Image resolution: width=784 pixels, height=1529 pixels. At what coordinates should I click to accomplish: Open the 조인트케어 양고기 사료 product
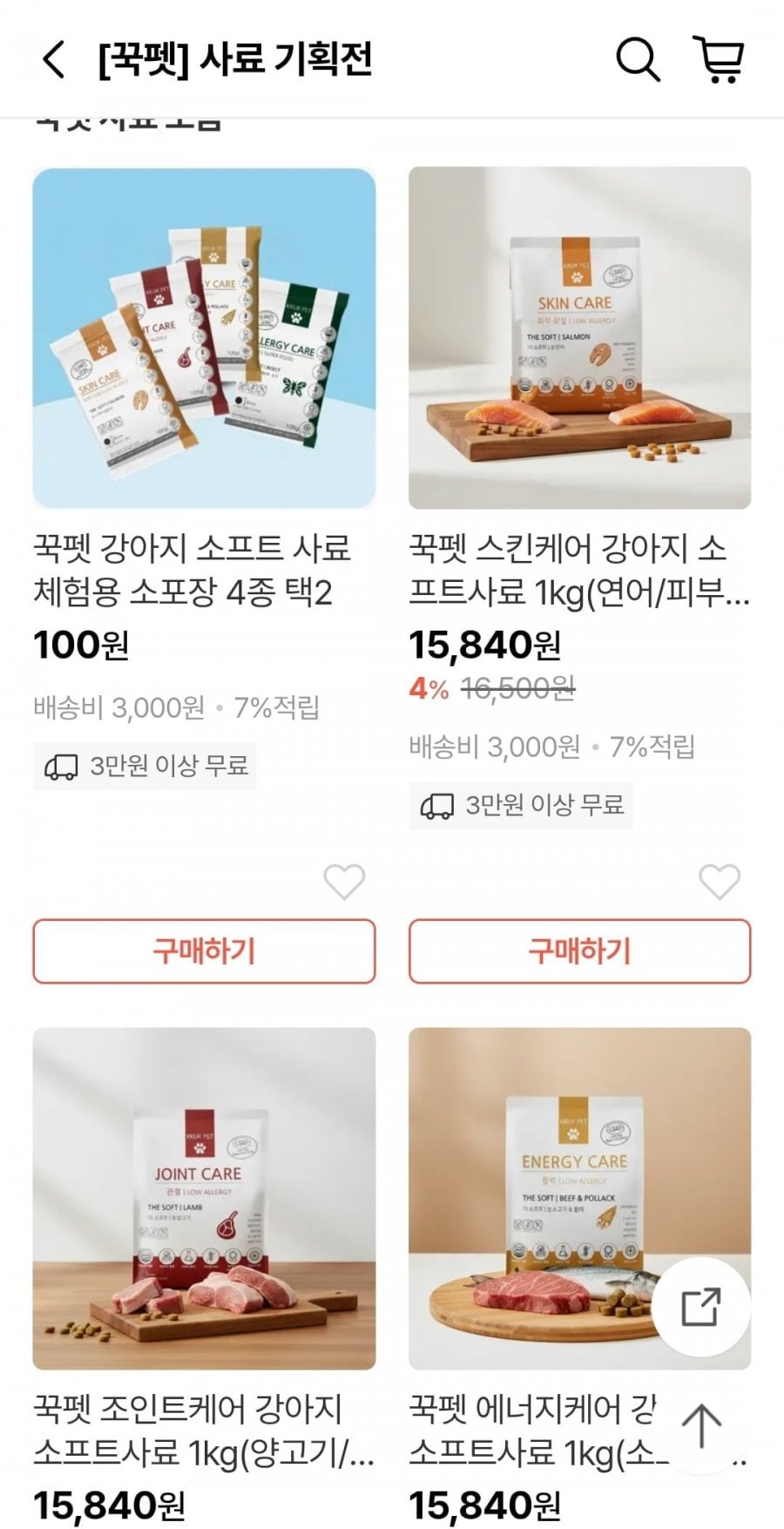(204, 1198)
